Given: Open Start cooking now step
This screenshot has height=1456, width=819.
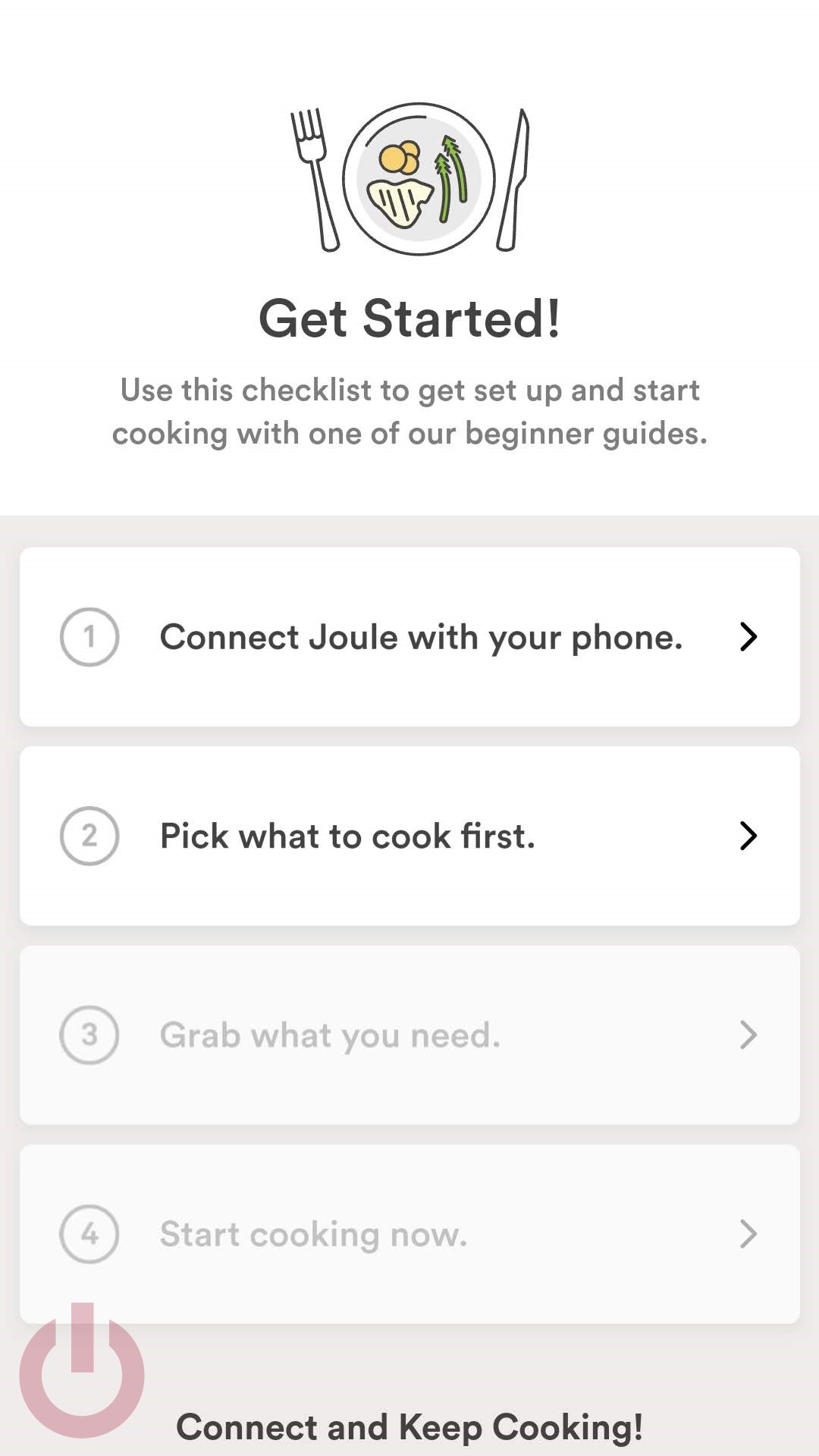Looking at the screenshot, I should click(409, 1234).
